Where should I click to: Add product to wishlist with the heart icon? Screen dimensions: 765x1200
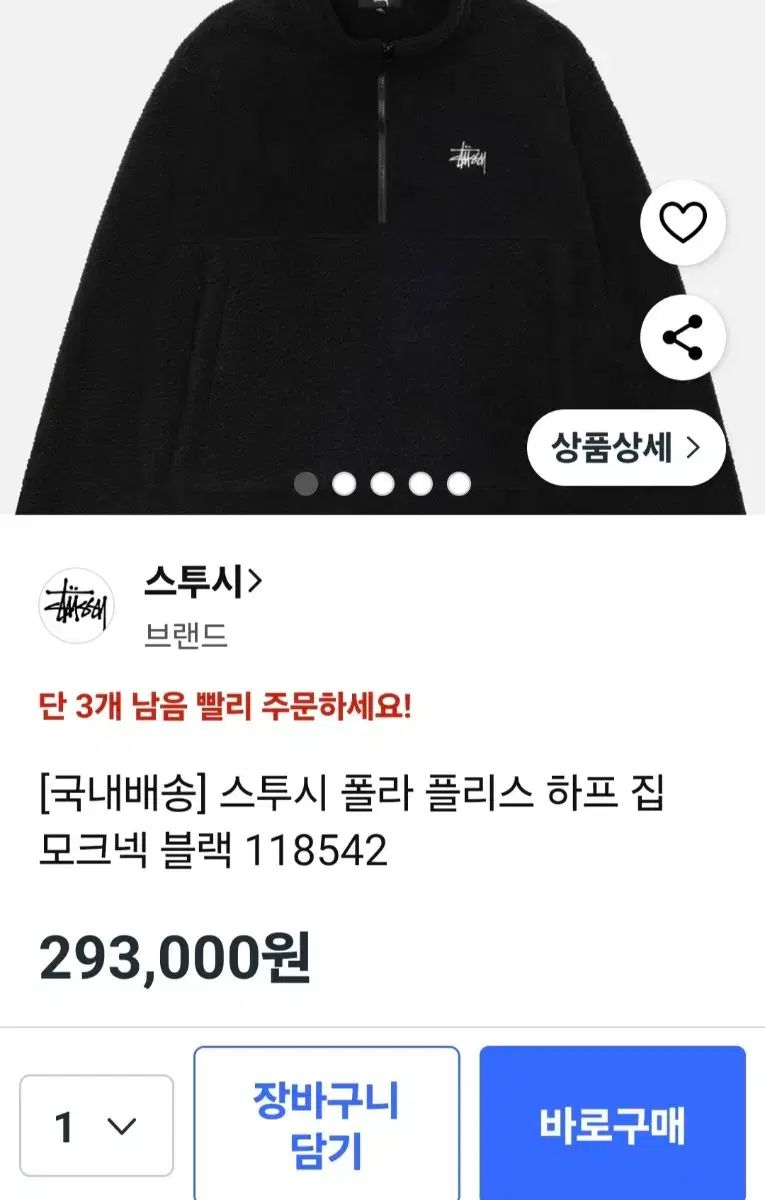pos(683,224)
